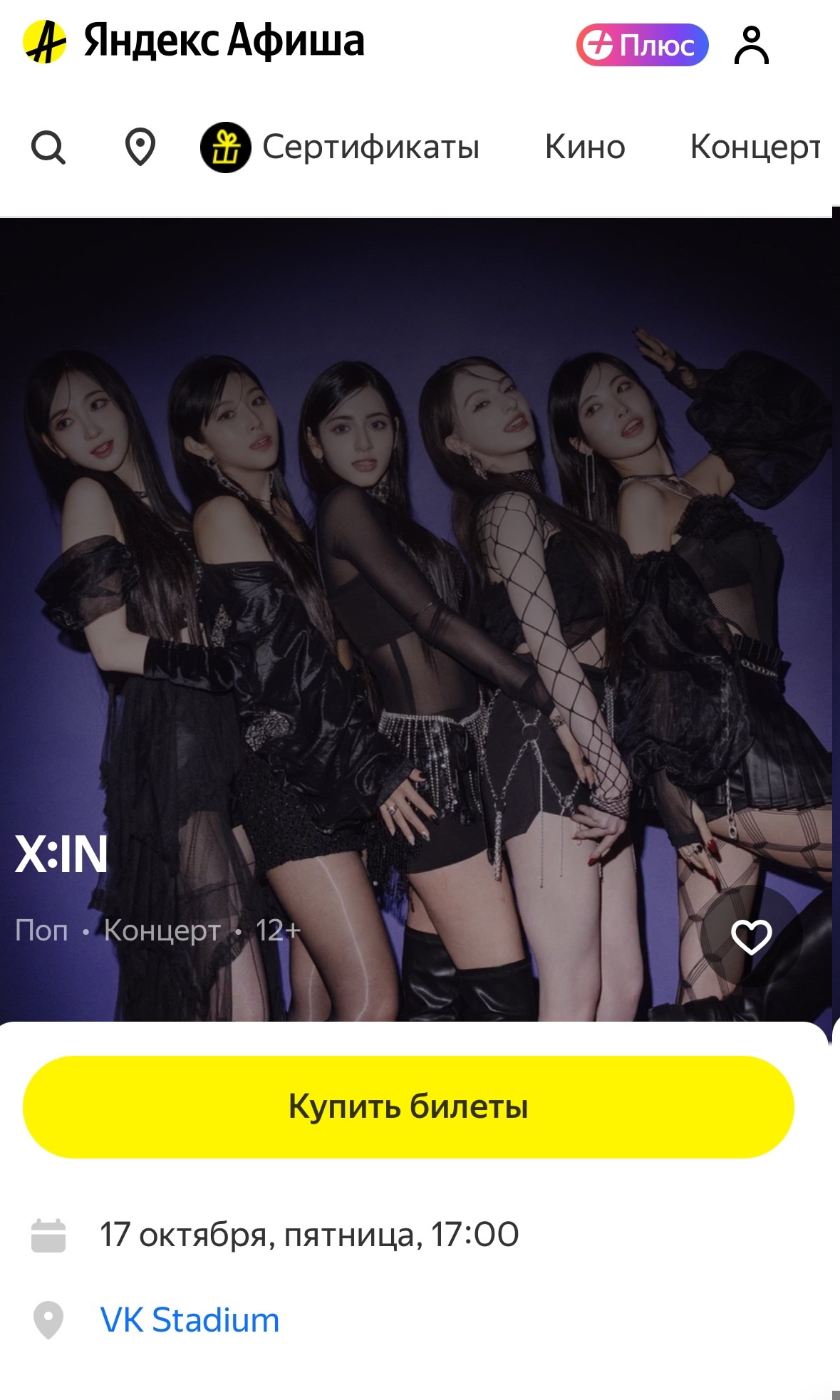Open the Яндекс Афиша home logo
Viewport: 840px width, 1400px height.
tap(194, 41)
